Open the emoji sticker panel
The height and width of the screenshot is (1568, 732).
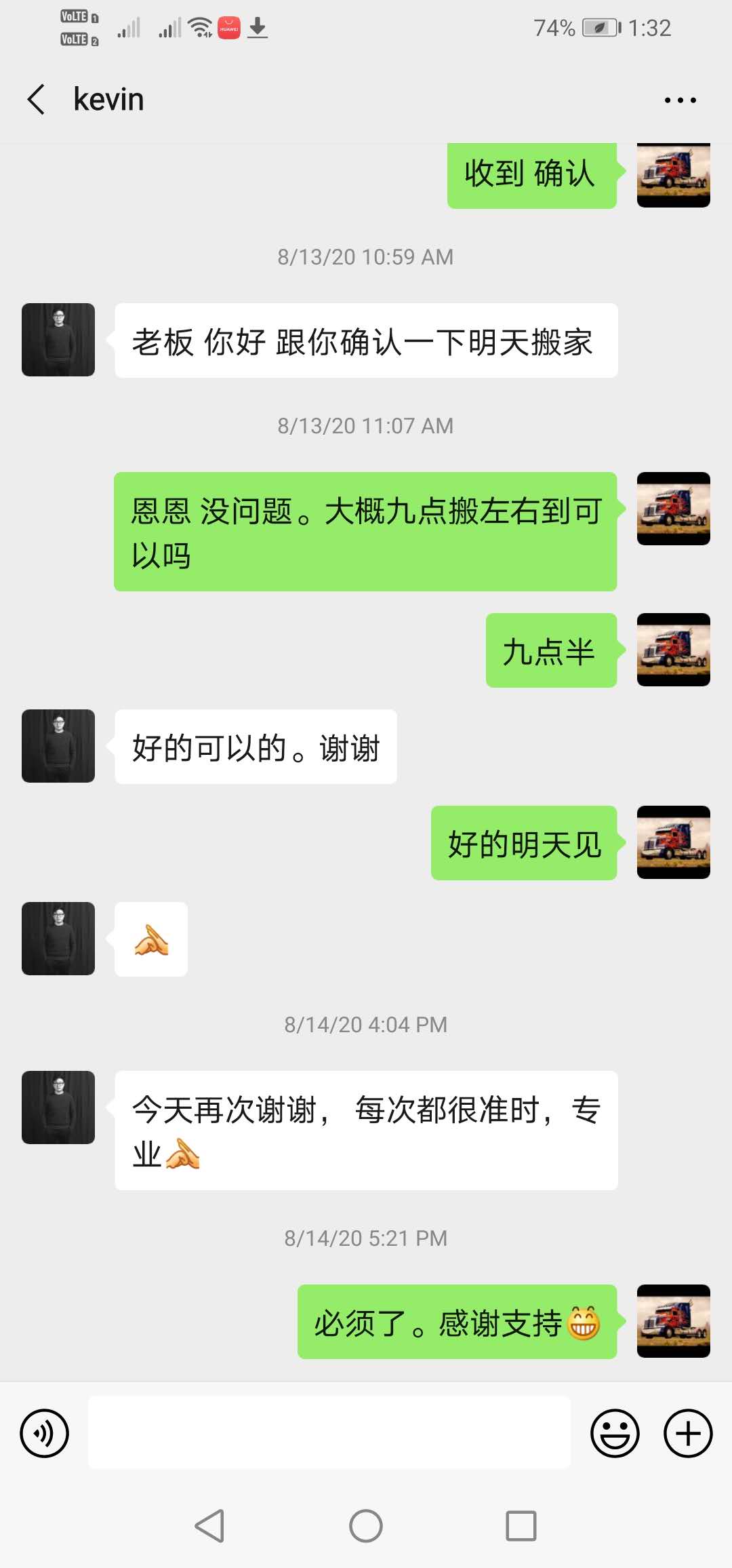point(615,1433)
